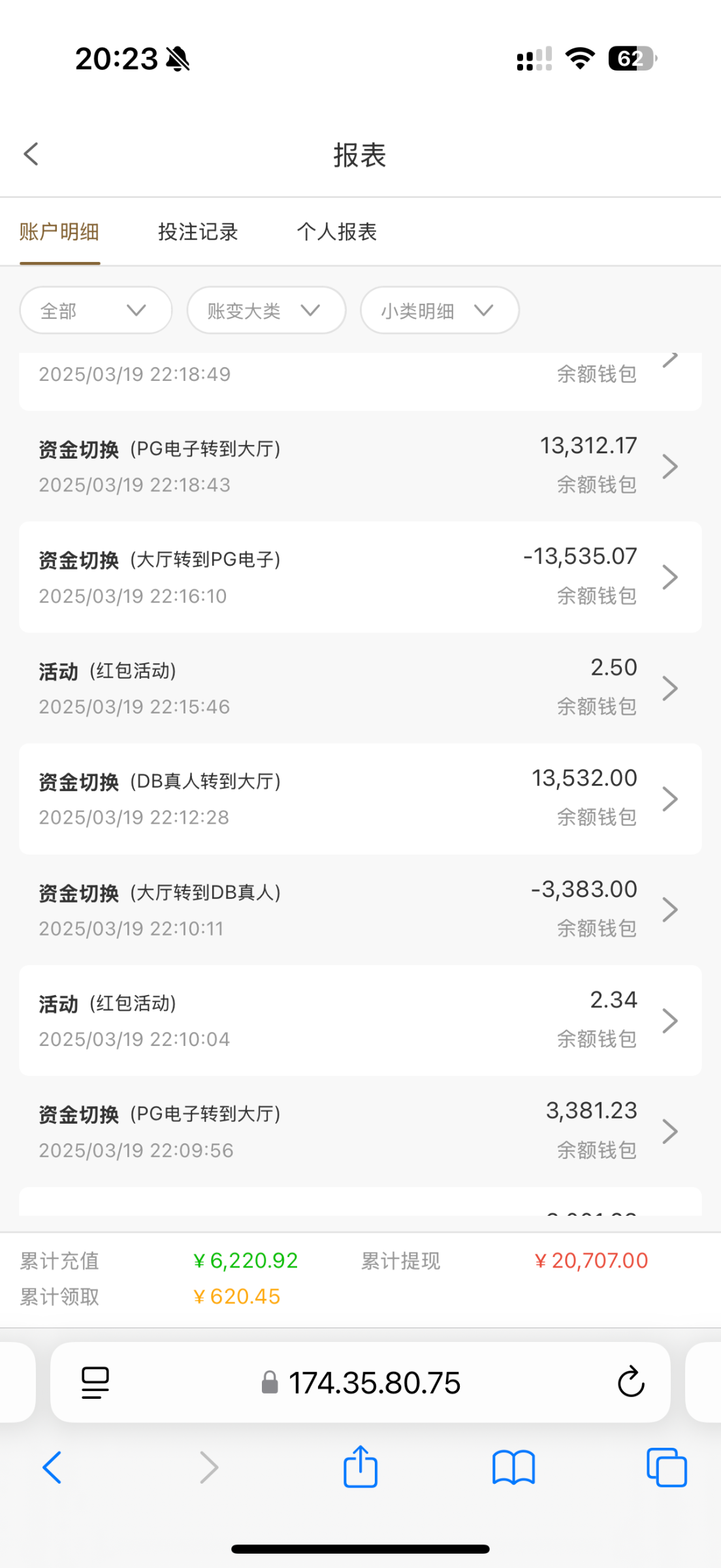Switch to the 投注记录 tab
This screenshot has width=721, height=1568.
click(x=198, y=231)
